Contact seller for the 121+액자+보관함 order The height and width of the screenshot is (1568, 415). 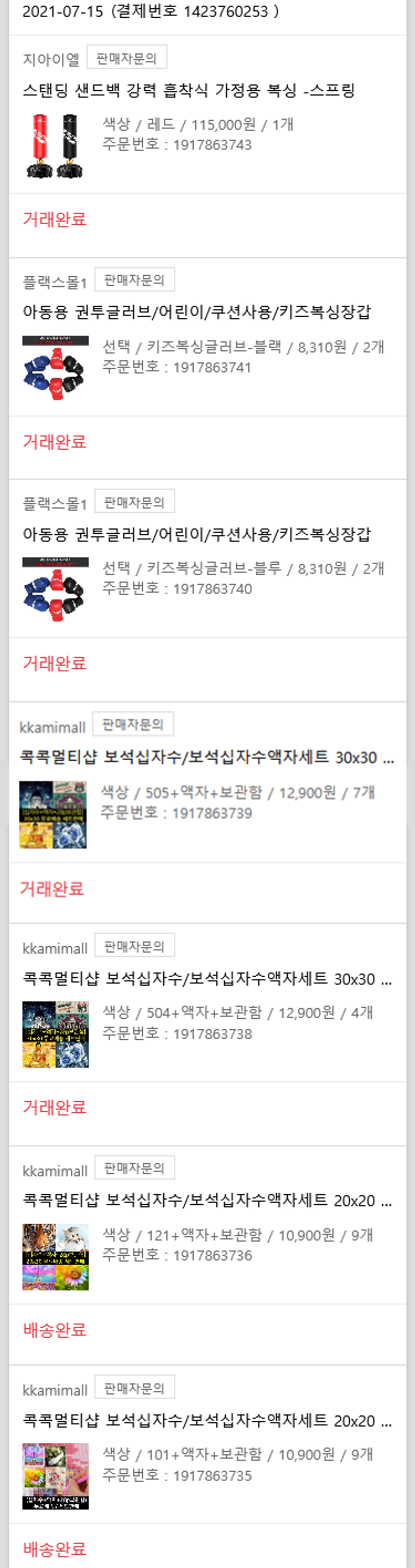pos(134,1168)
